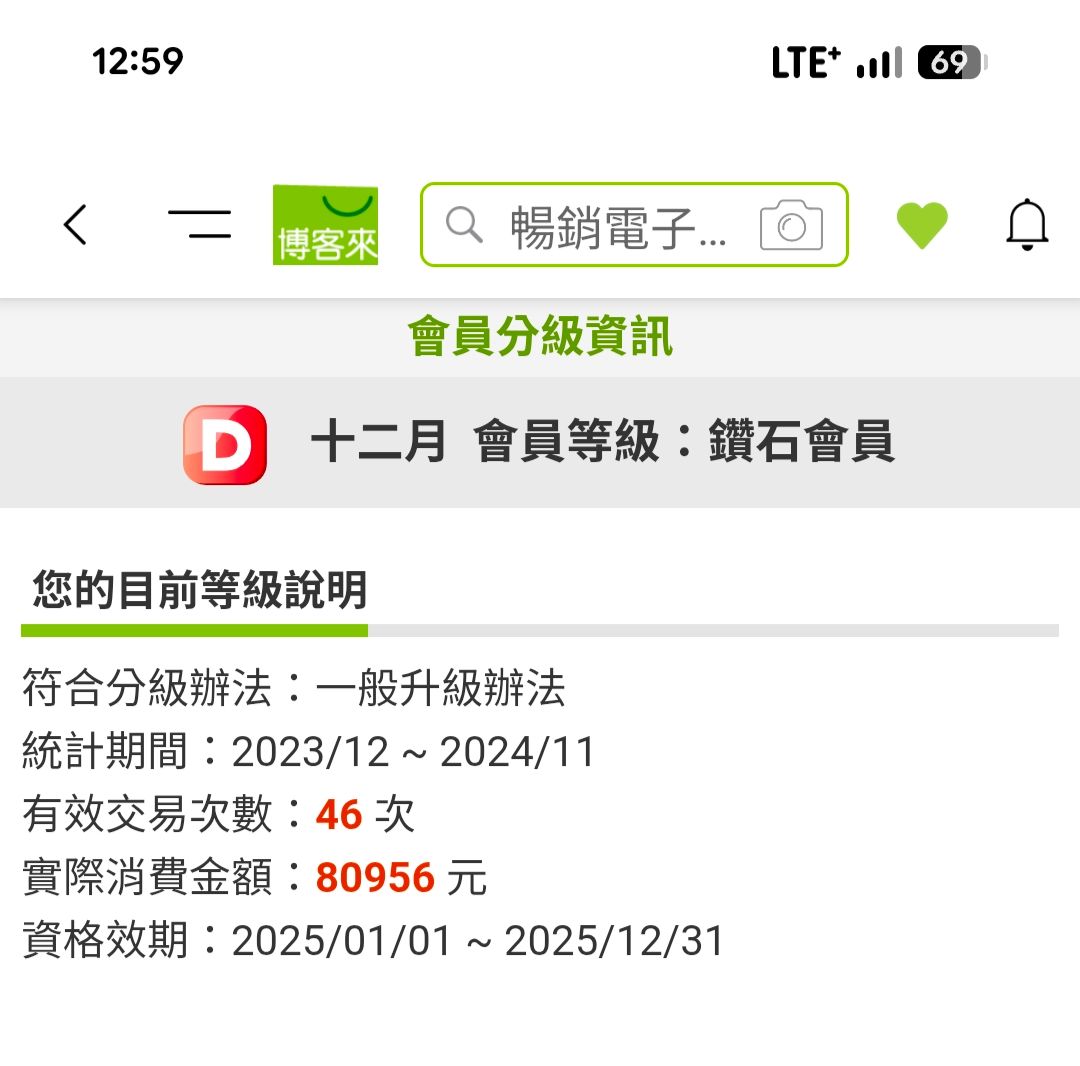Open the notifications bell
The height and width of the screenshot is (1066, 1080).
coord(1026,225)
